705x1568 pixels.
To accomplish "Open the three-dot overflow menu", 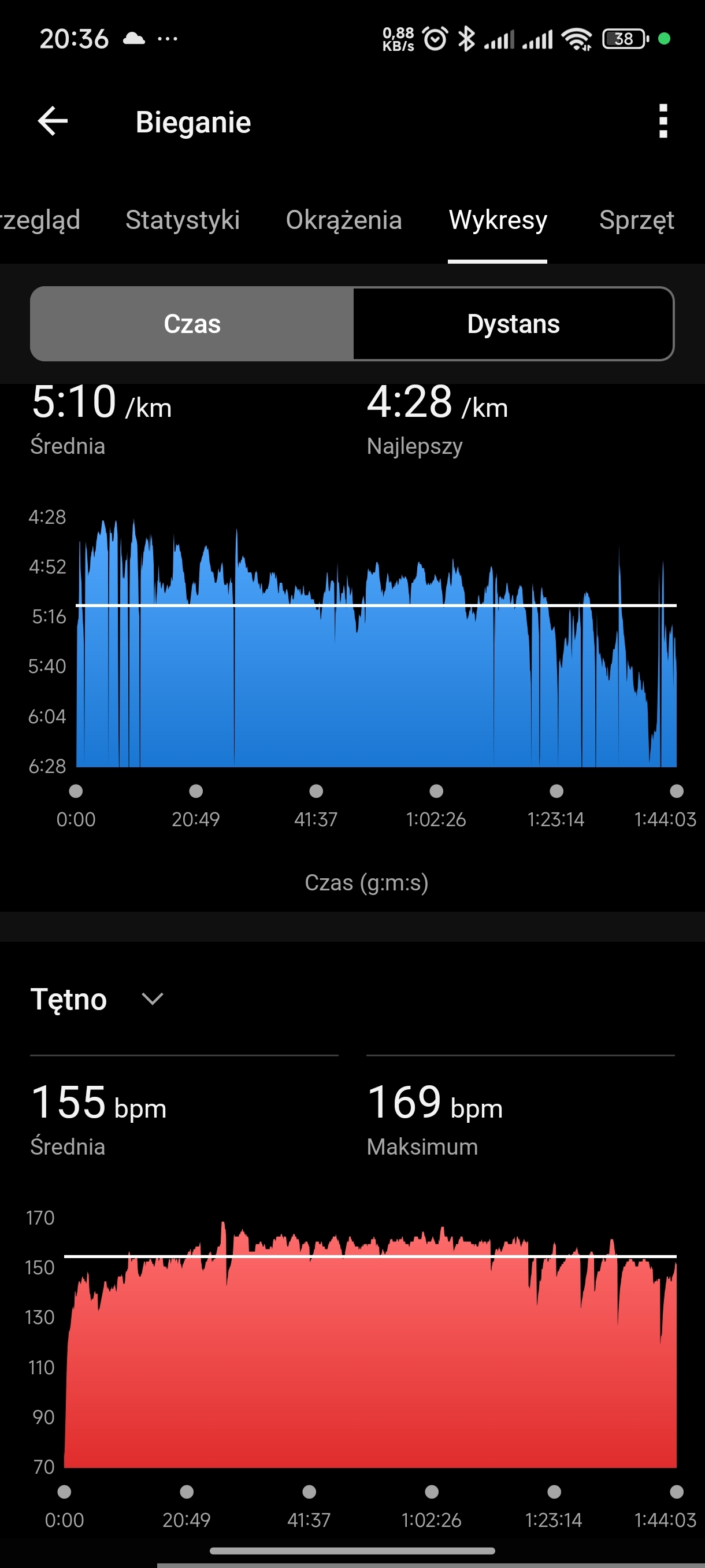I will point(663,121).
